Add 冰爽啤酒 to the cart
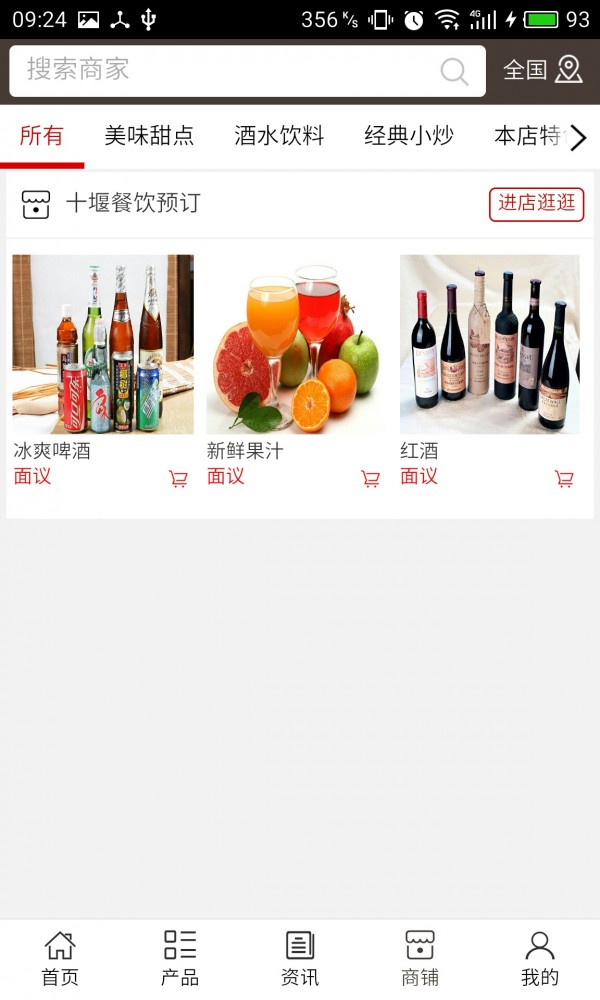This screenshot has height=1000, width=600. pyautogui.click(x=178, y=479)
